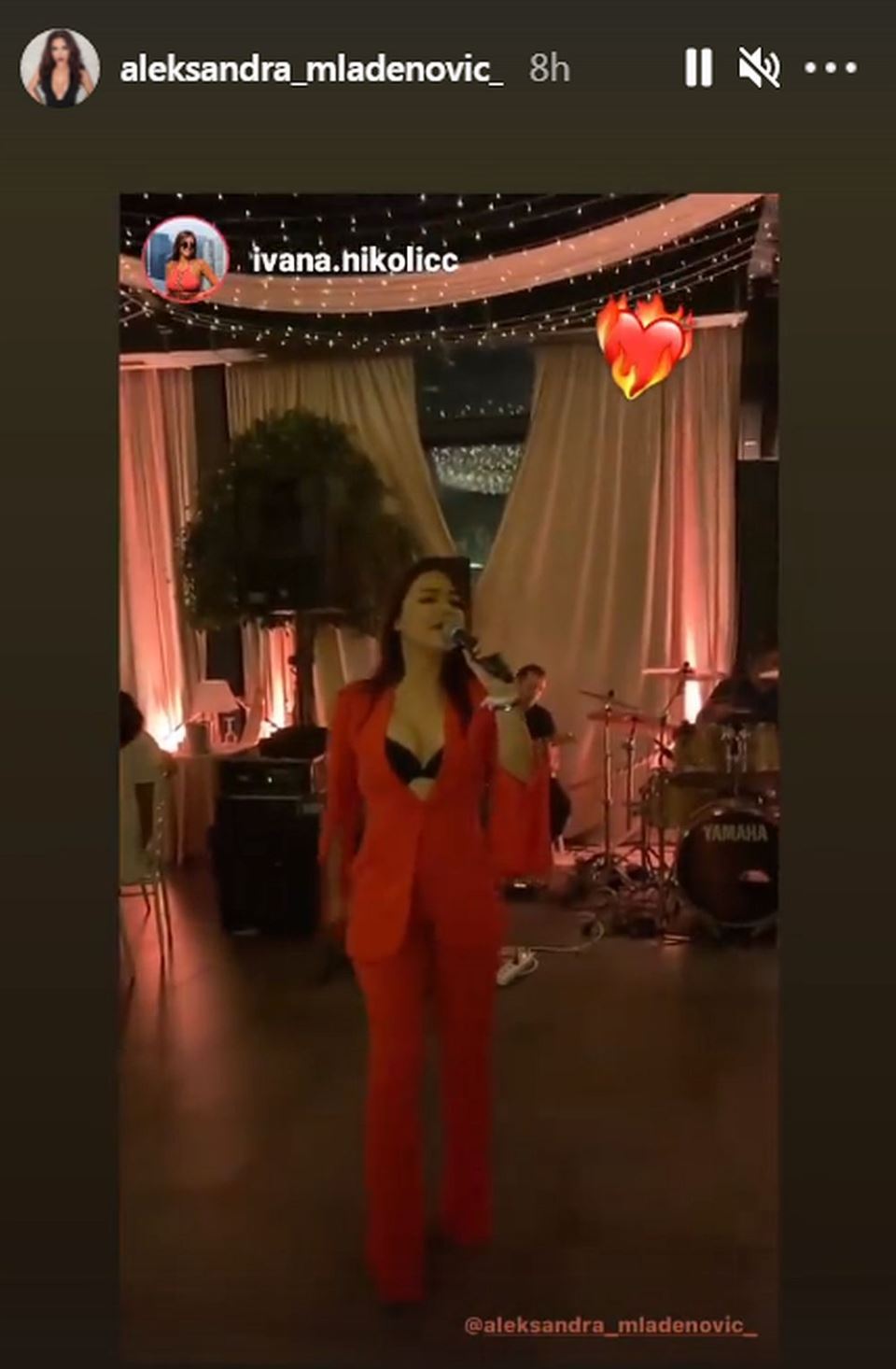The height and width of the screenshot is (1369, 896).
Task: Pause the playing story
Action: pyautogui.click(x=698, y=68)
